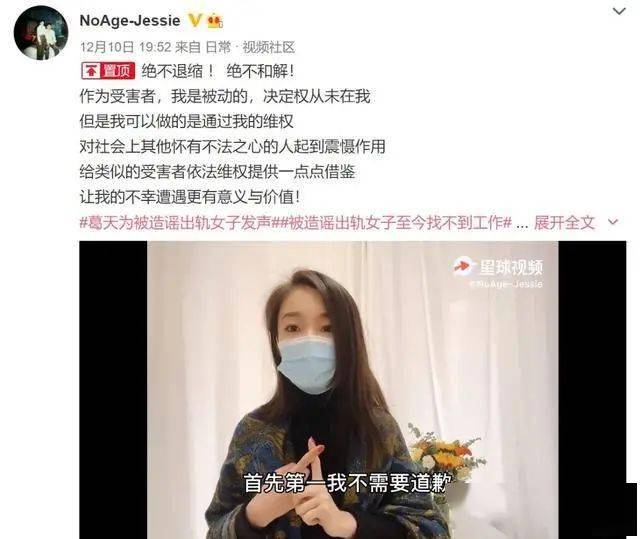Image resolution: width=640 pixels, height=539 pixels.
Task: Open the post options chevron menu
Action: point(619,10)
